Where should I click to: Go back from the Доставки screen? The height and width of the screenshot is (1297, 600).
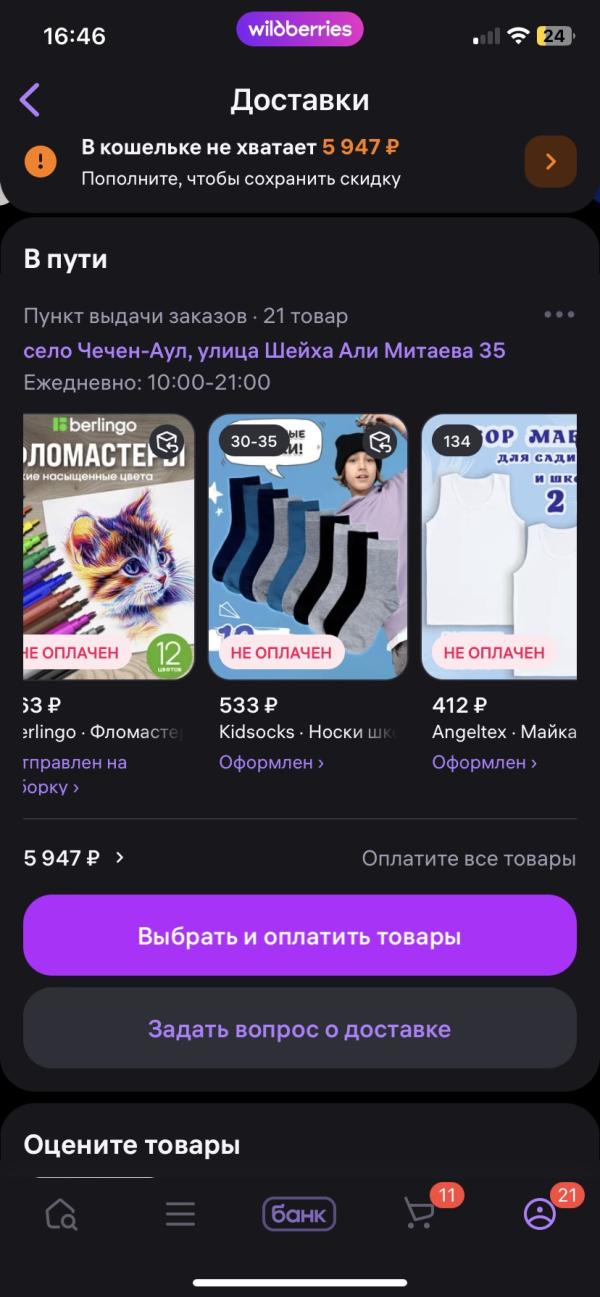30,100
